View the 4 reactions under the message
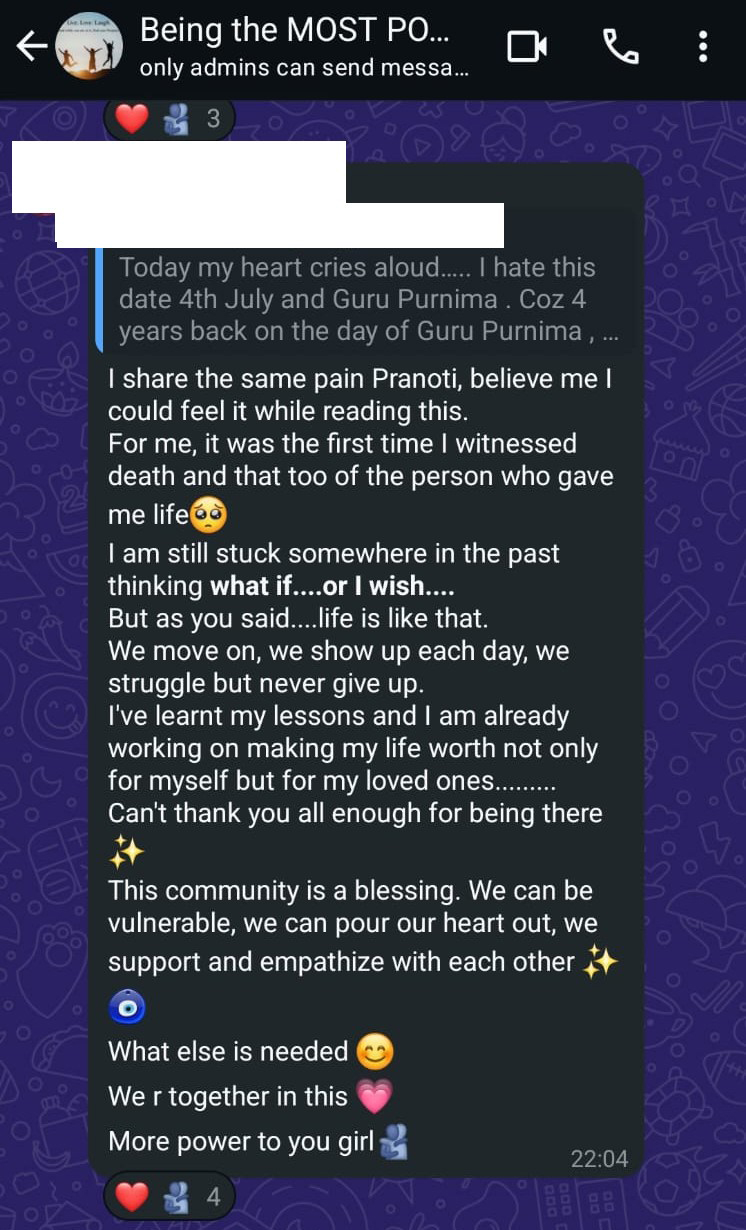Screen dimensions: 746x1230 click(169, 1196)
